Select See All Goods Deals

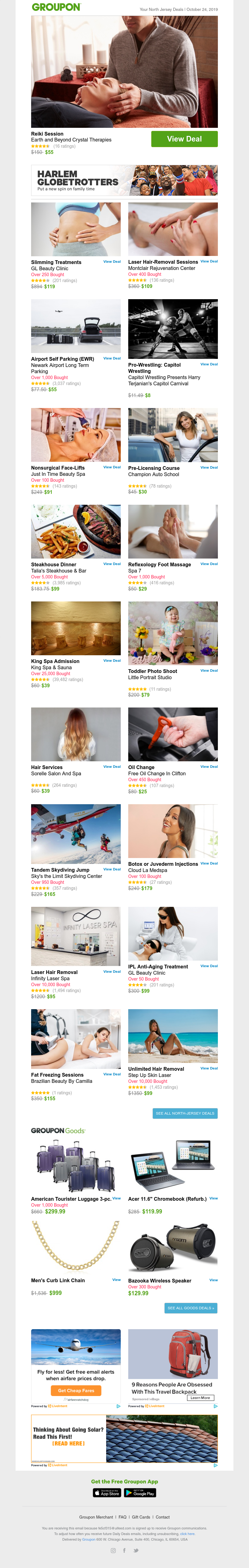(190, 1308)
